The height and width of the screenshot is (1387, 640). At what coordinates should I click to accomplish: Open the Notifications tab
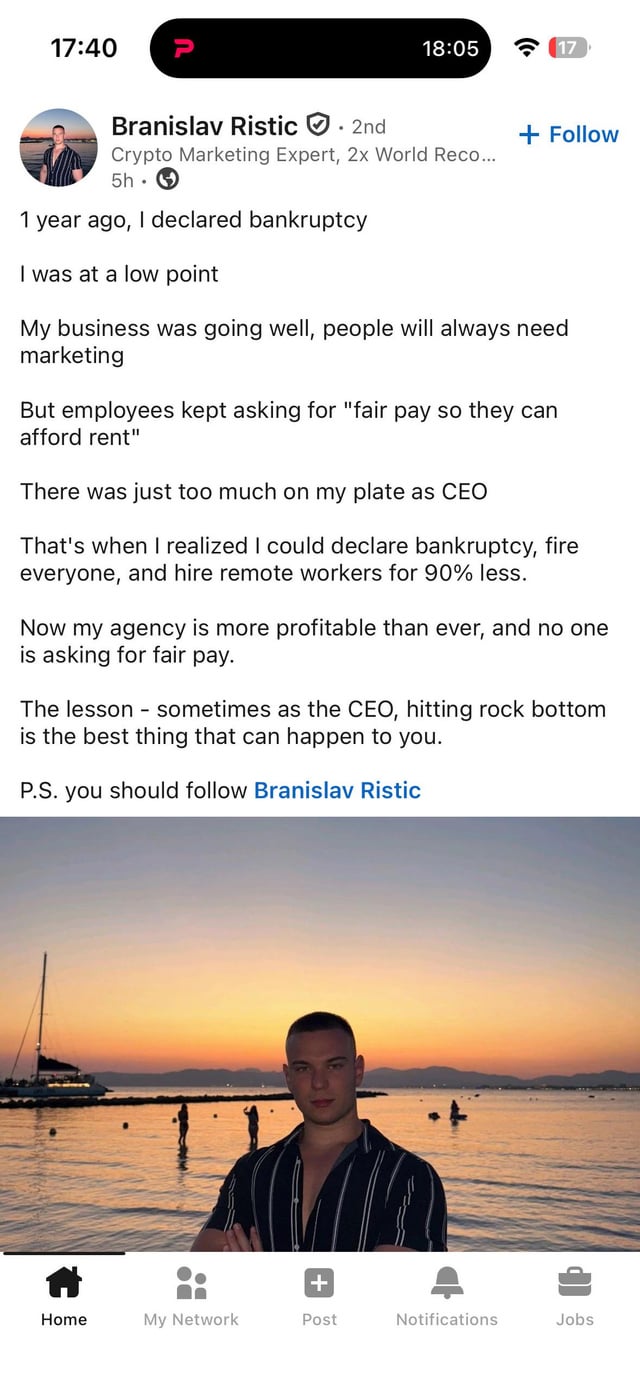446,1295
